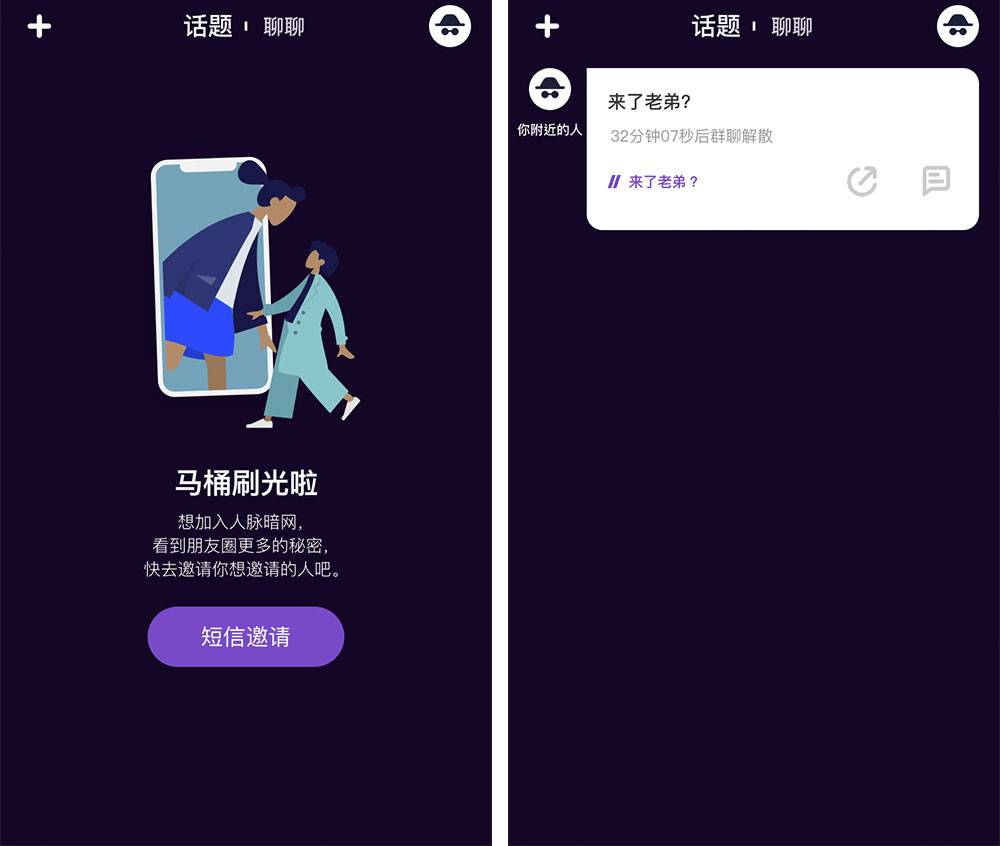The image size is (1000, 846).
Task: Select 话题 tab on the 马桶刷光啦 screen
Action: click(208, 27)
